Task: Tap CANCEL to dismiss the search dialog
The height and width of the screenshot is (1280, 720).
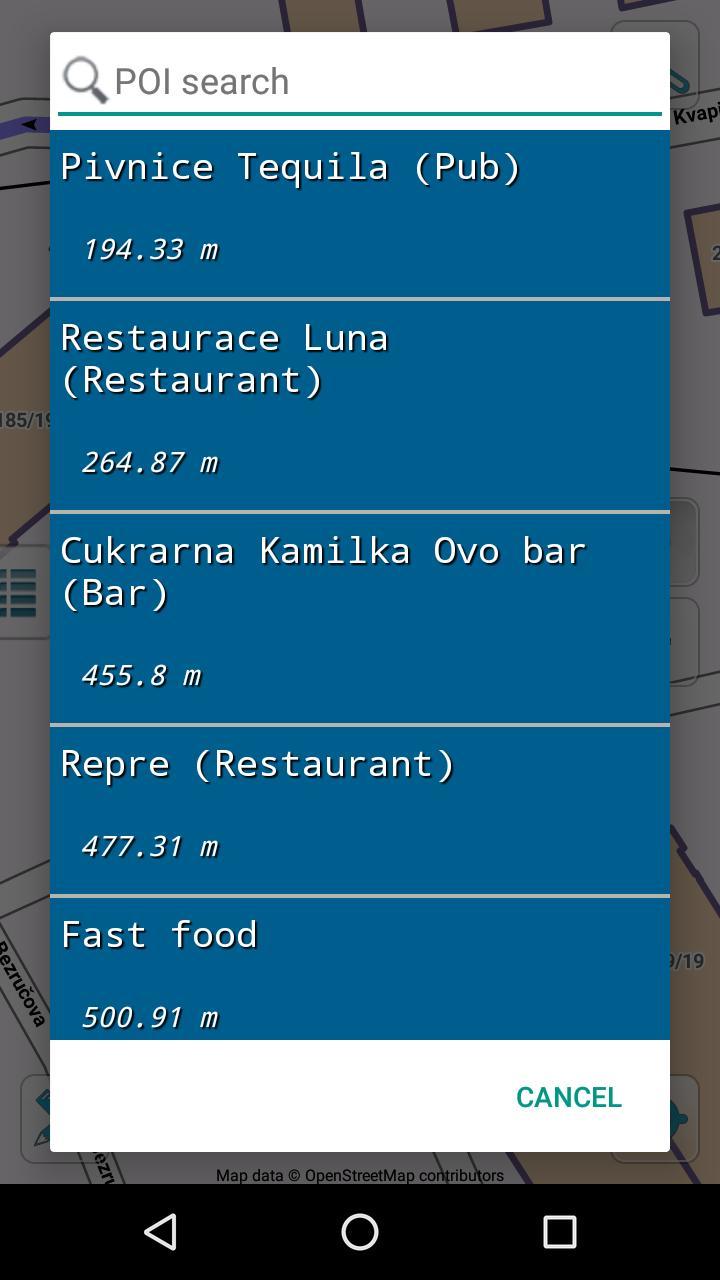Action: pos(568,1097)
